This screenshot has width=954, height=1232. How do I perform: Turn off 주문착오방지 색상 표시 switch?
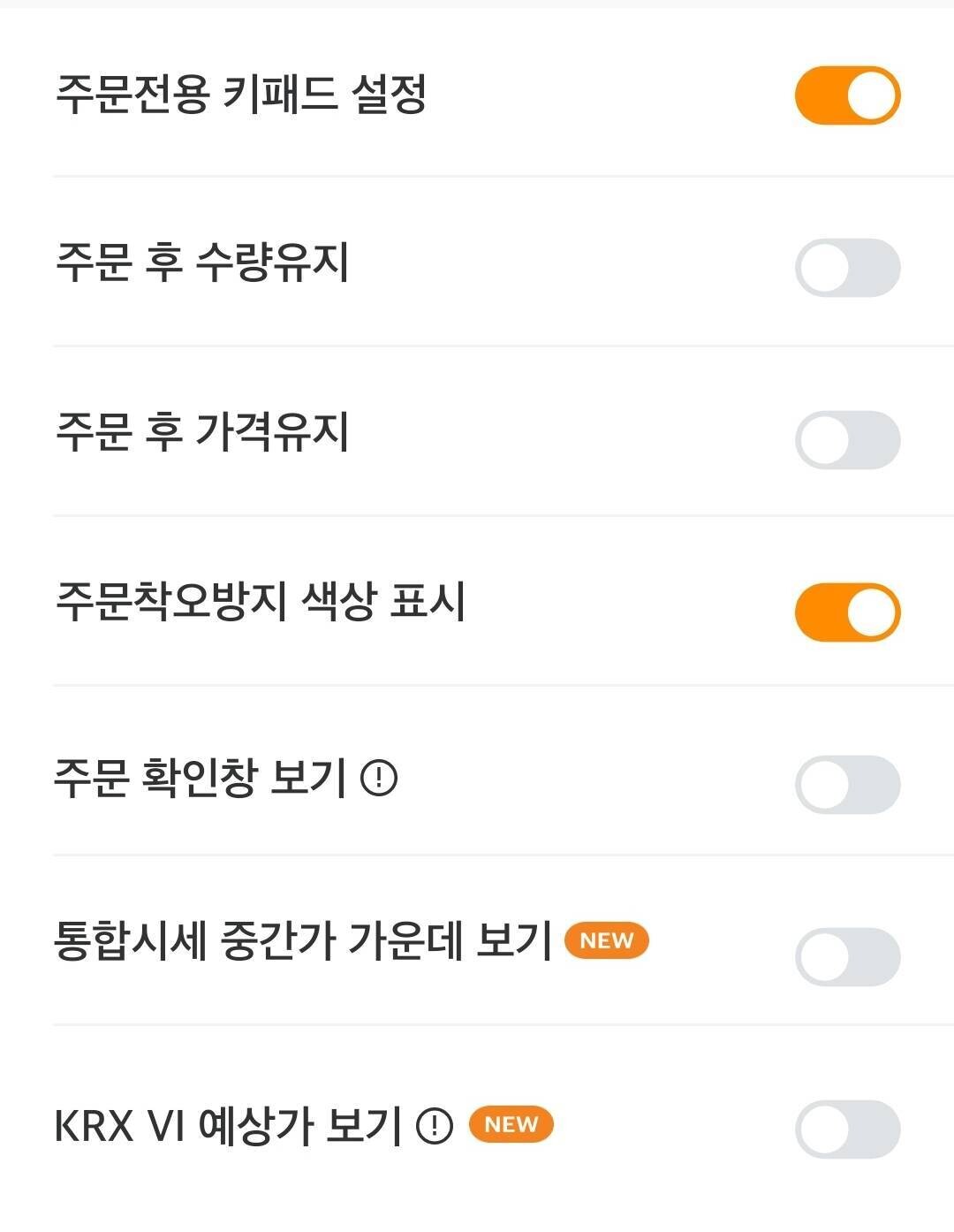848,610
